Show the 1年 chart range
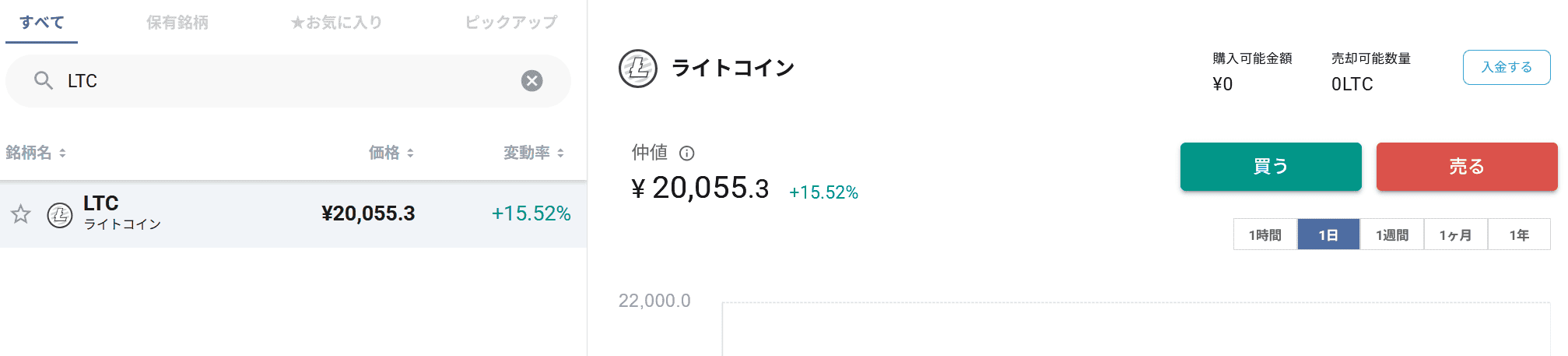Screen dimensions: 1568x356 (x=1519, y=234)
